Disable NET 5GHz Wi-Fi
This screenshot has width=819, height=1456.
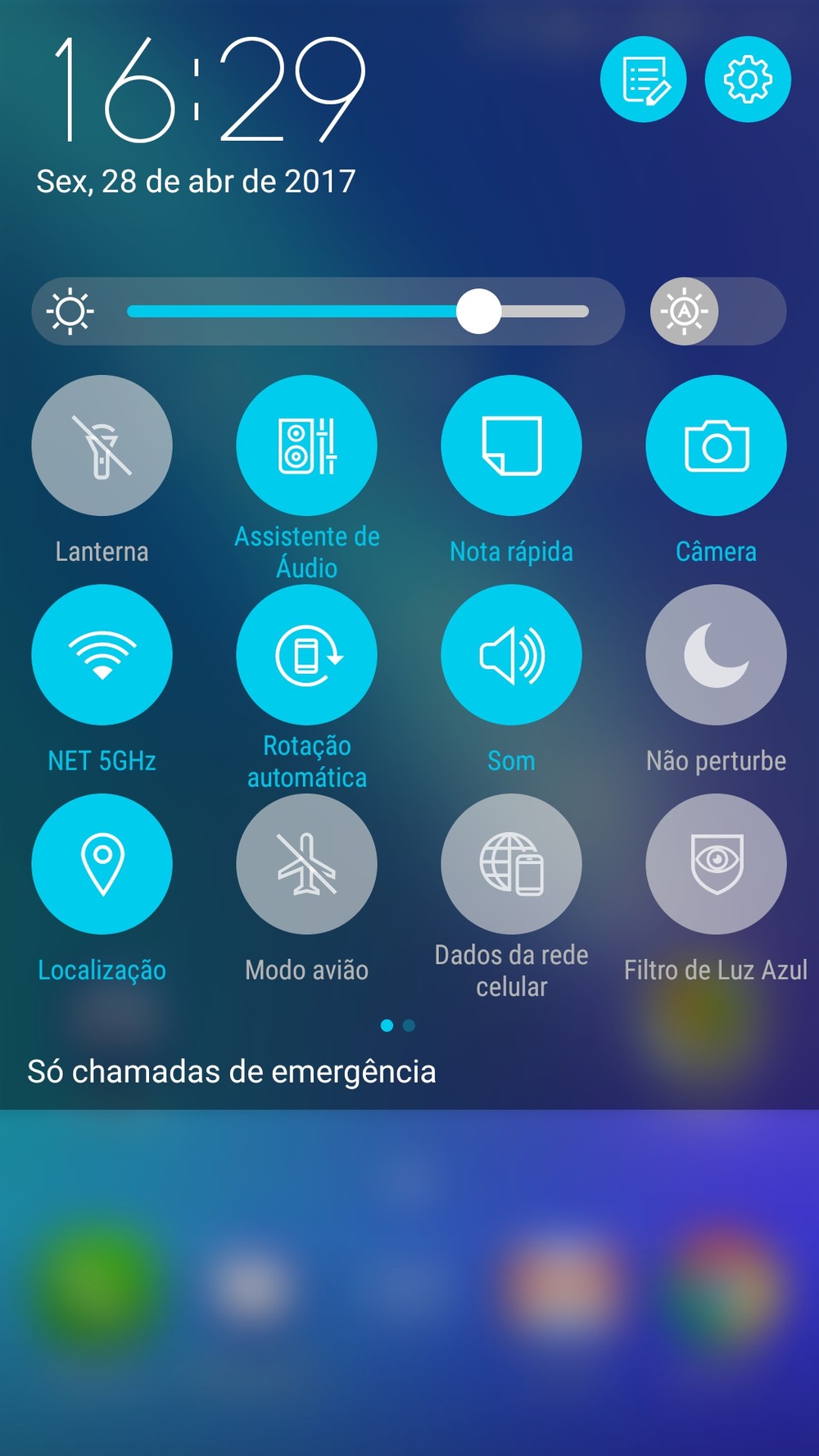tap(102, 654)
